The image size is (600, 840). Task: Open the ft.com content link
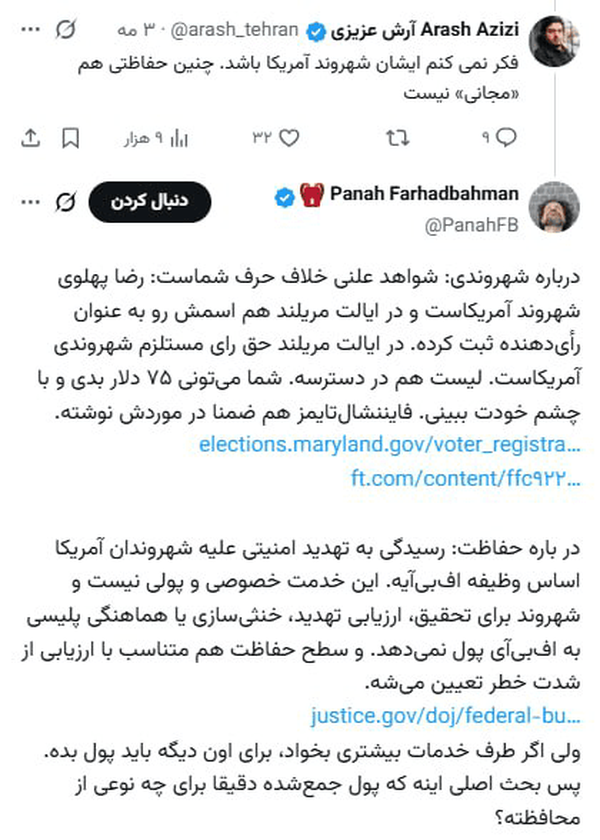click(x=466, y=478)
